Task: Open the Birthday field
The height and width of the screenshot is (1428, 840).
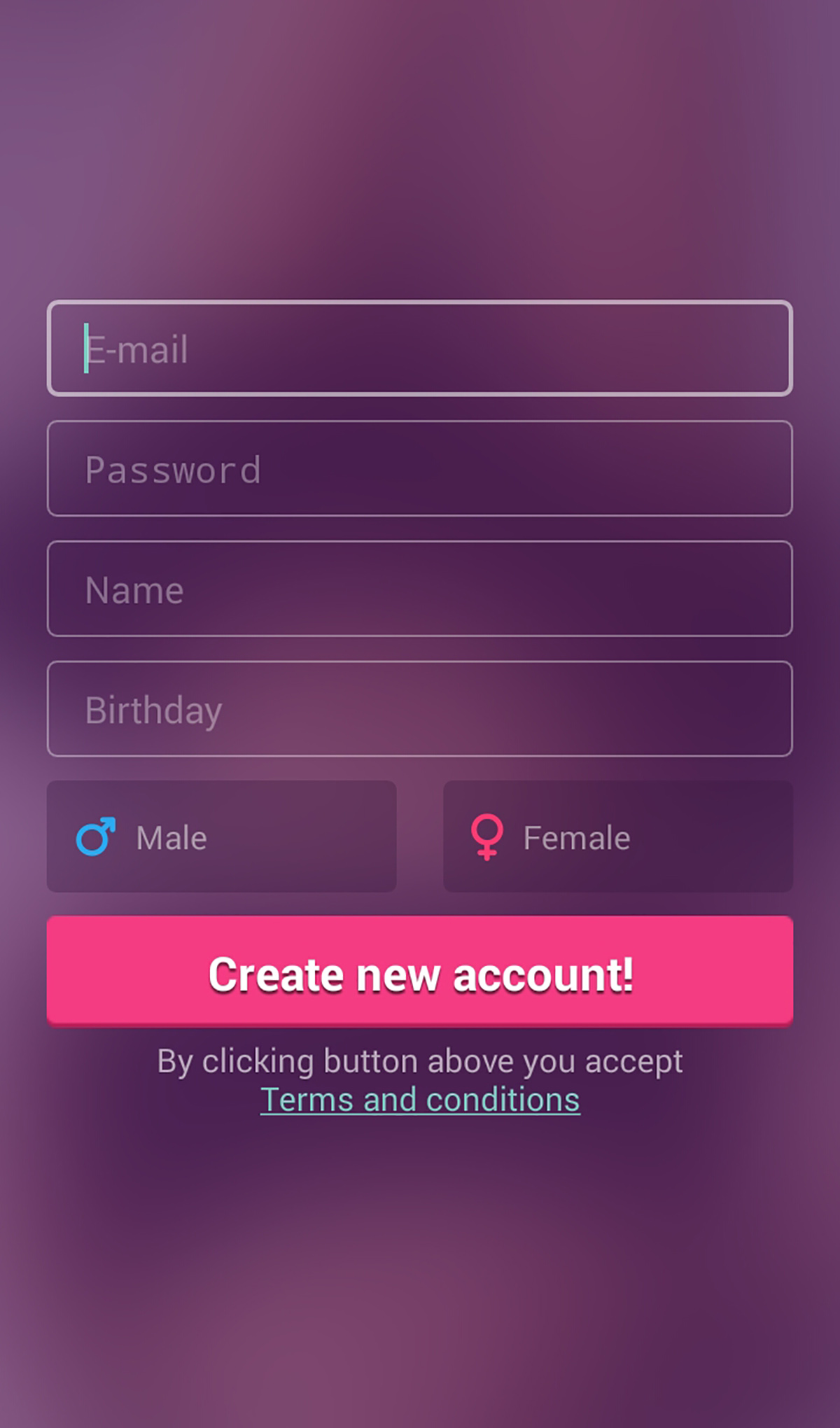Action: [420, 709]
